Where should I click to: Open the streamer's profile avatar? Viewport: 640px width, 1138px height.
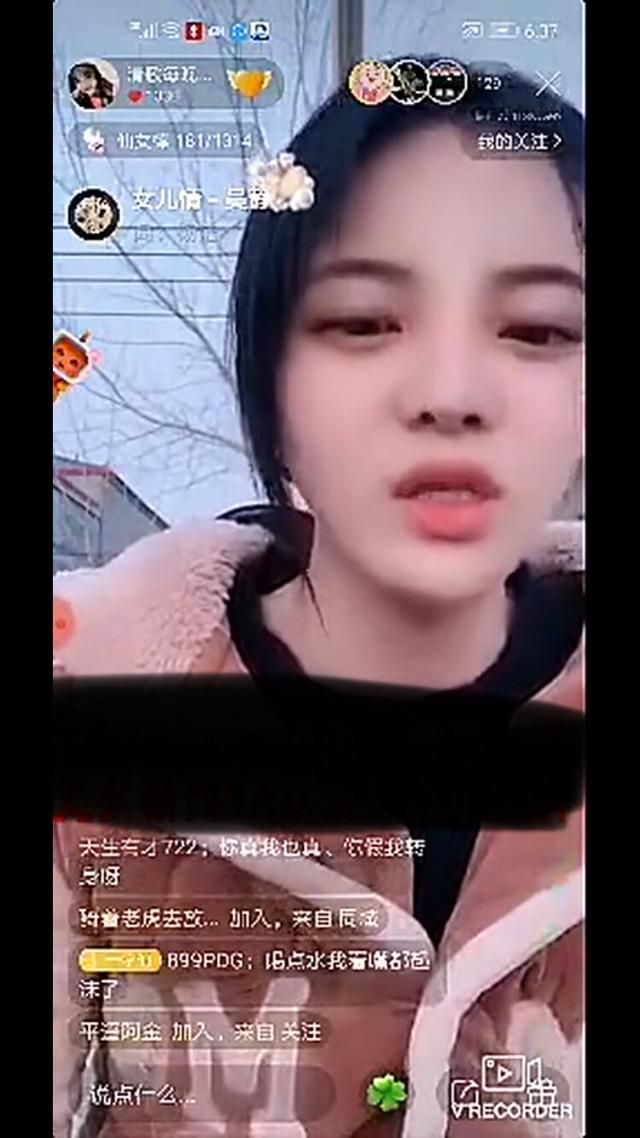click(93, 84)
